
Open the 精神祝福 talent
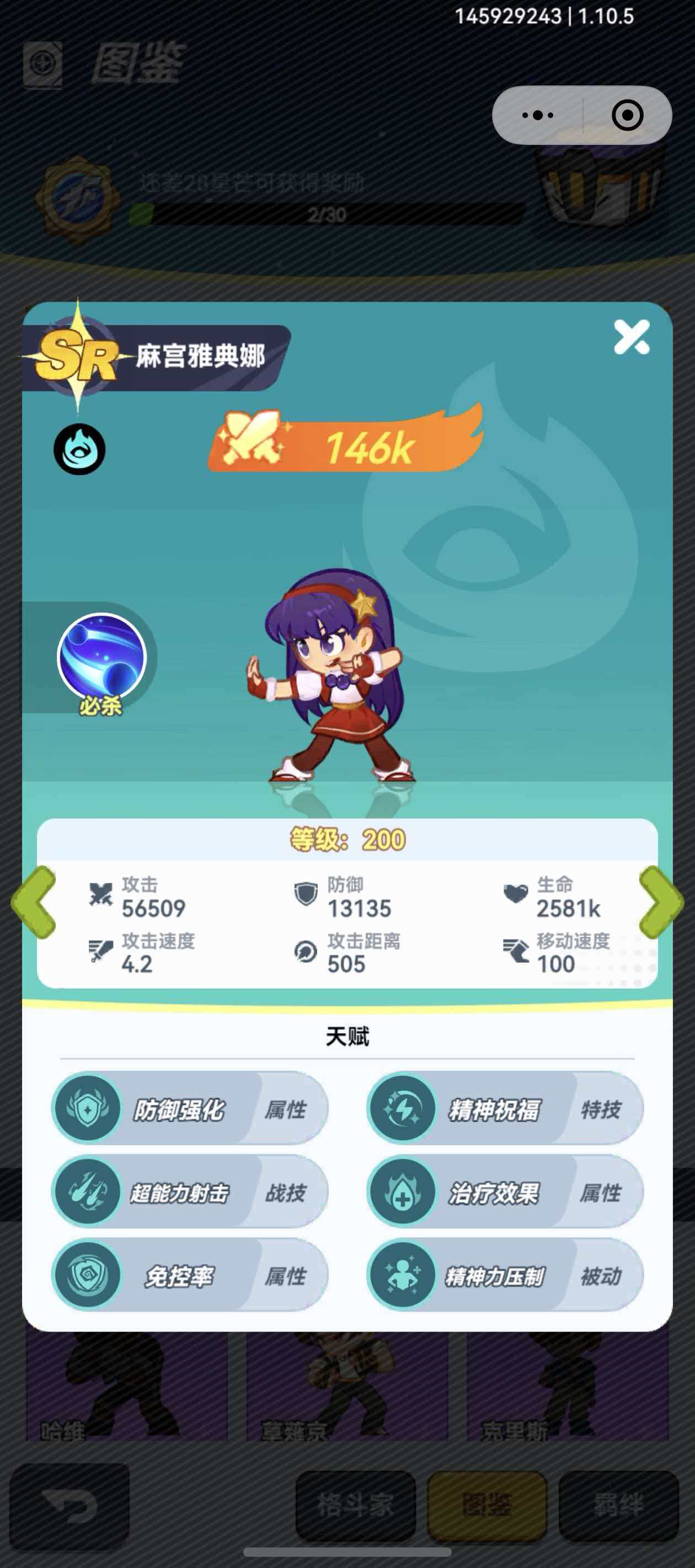click(x=505, y=1108)
